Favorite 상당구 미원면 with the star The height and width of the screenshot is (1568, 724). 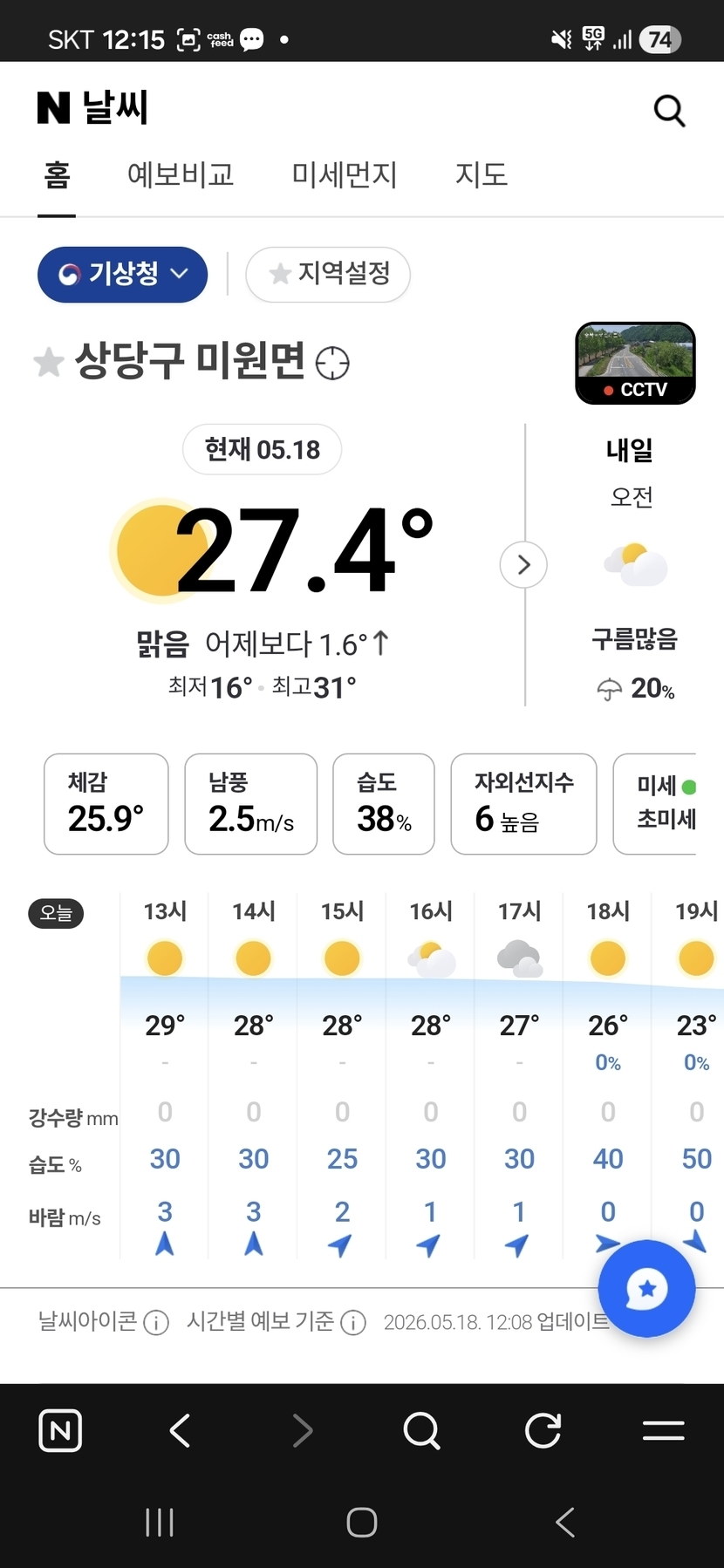pos(49,362)
